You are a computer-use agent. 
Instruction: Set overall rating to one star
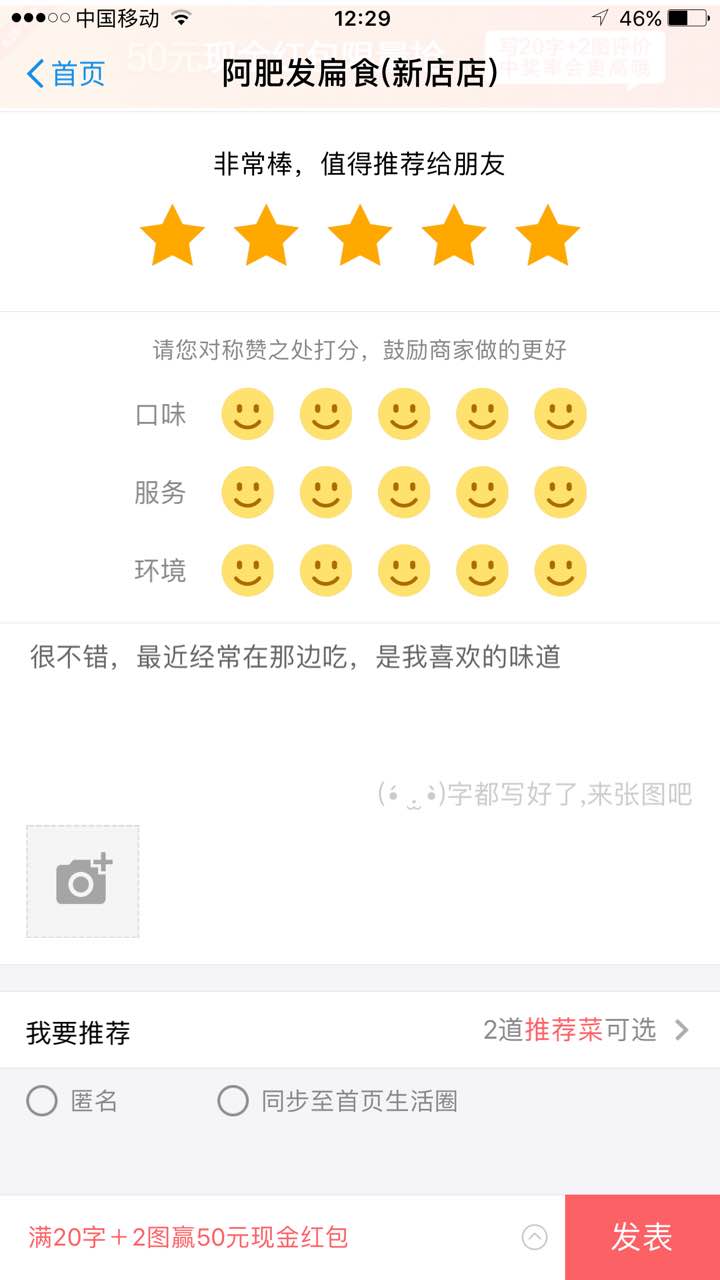tap(172, 236)
